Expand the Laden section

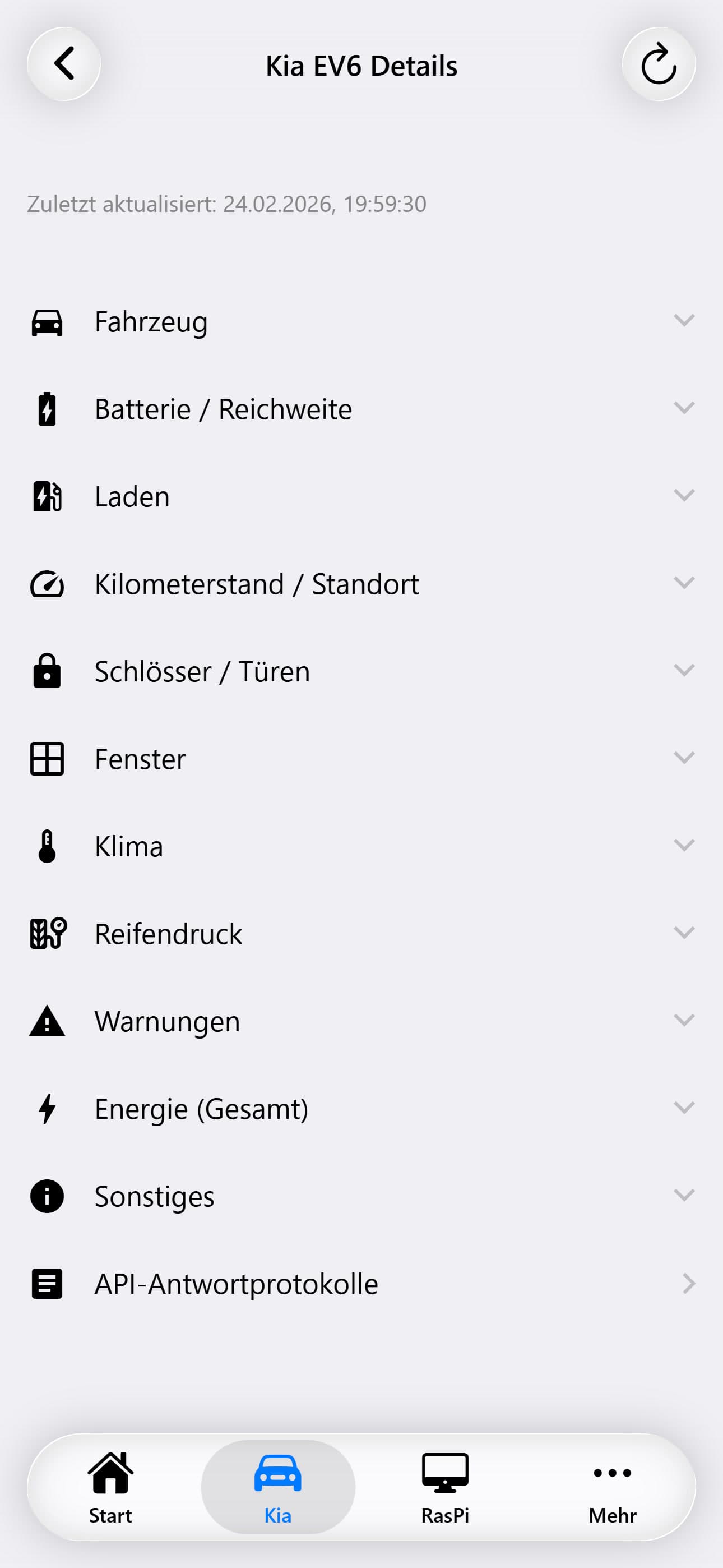[x=361, y=496]
